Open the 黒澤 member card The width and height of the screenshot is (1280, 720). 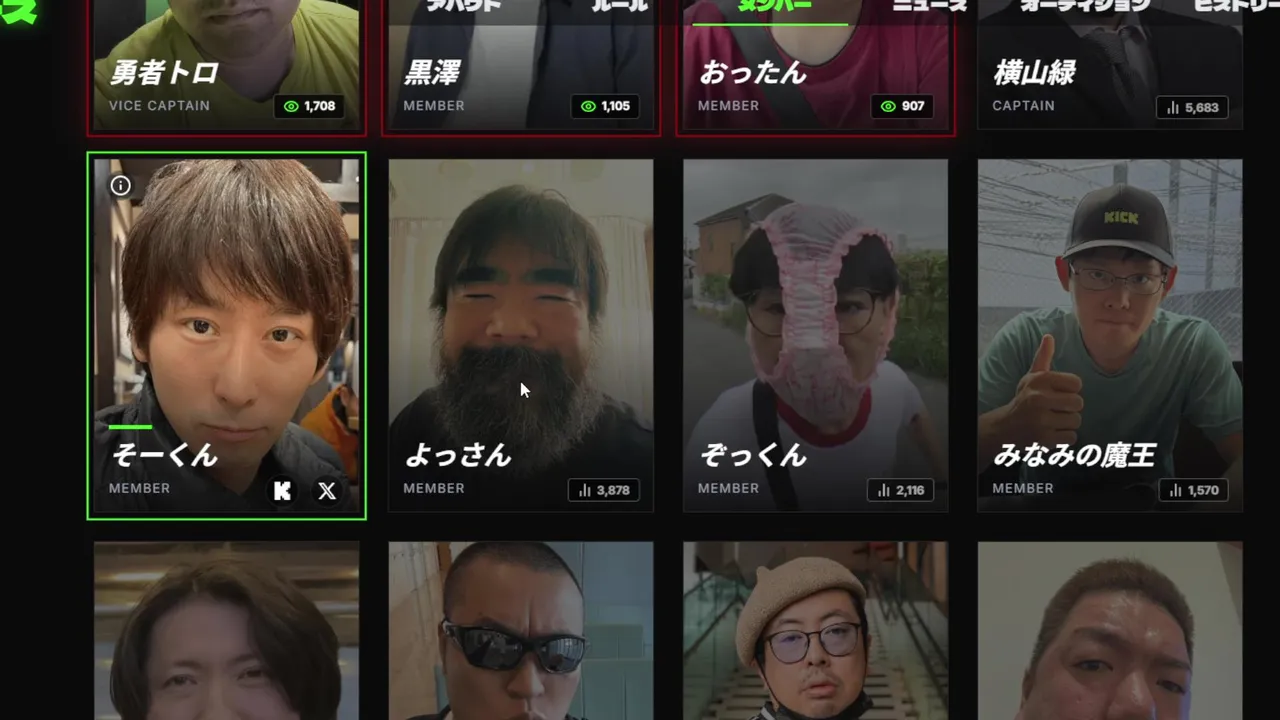tap(520, 60)
